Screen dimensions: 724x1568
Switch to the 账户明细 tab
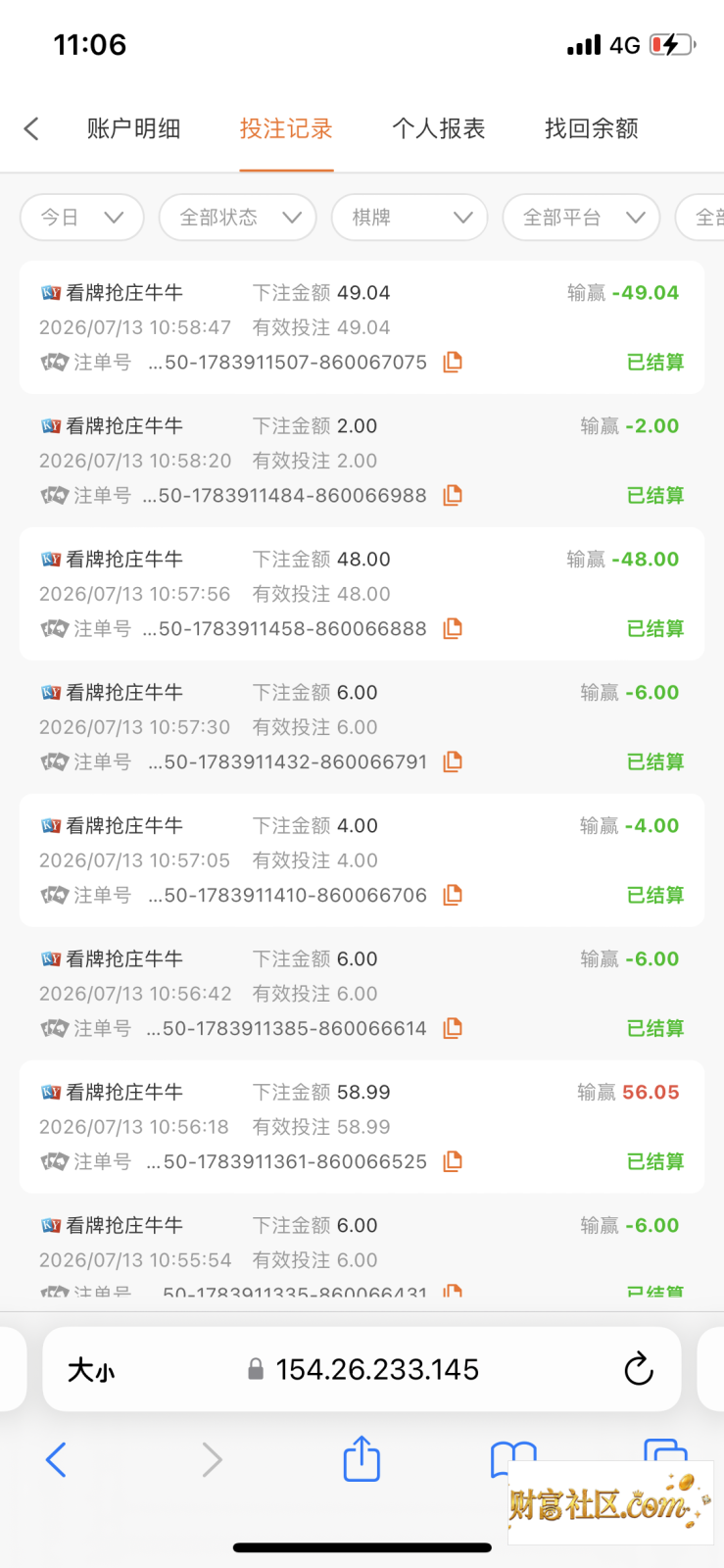(133, 128)
